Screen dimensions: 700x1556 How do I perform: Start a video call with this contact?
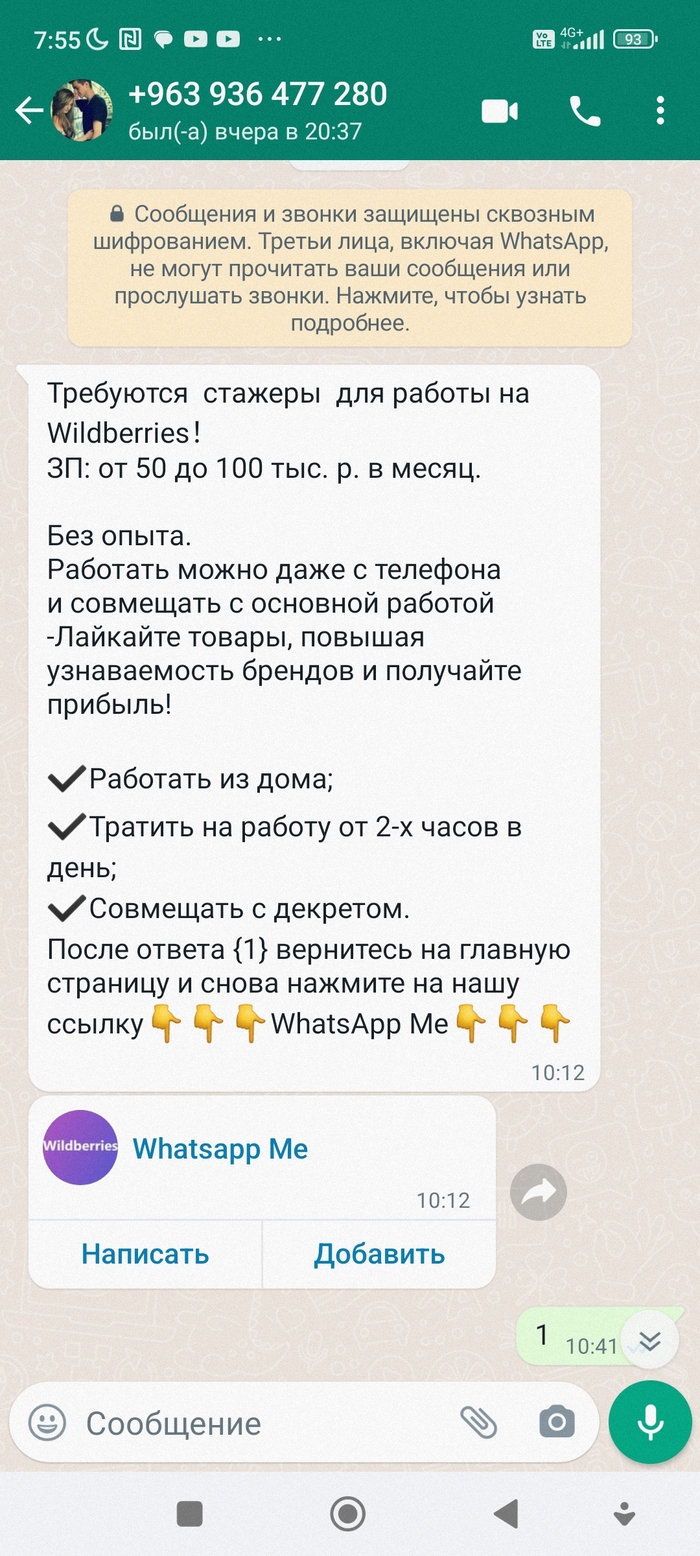(x=500, y=111)
